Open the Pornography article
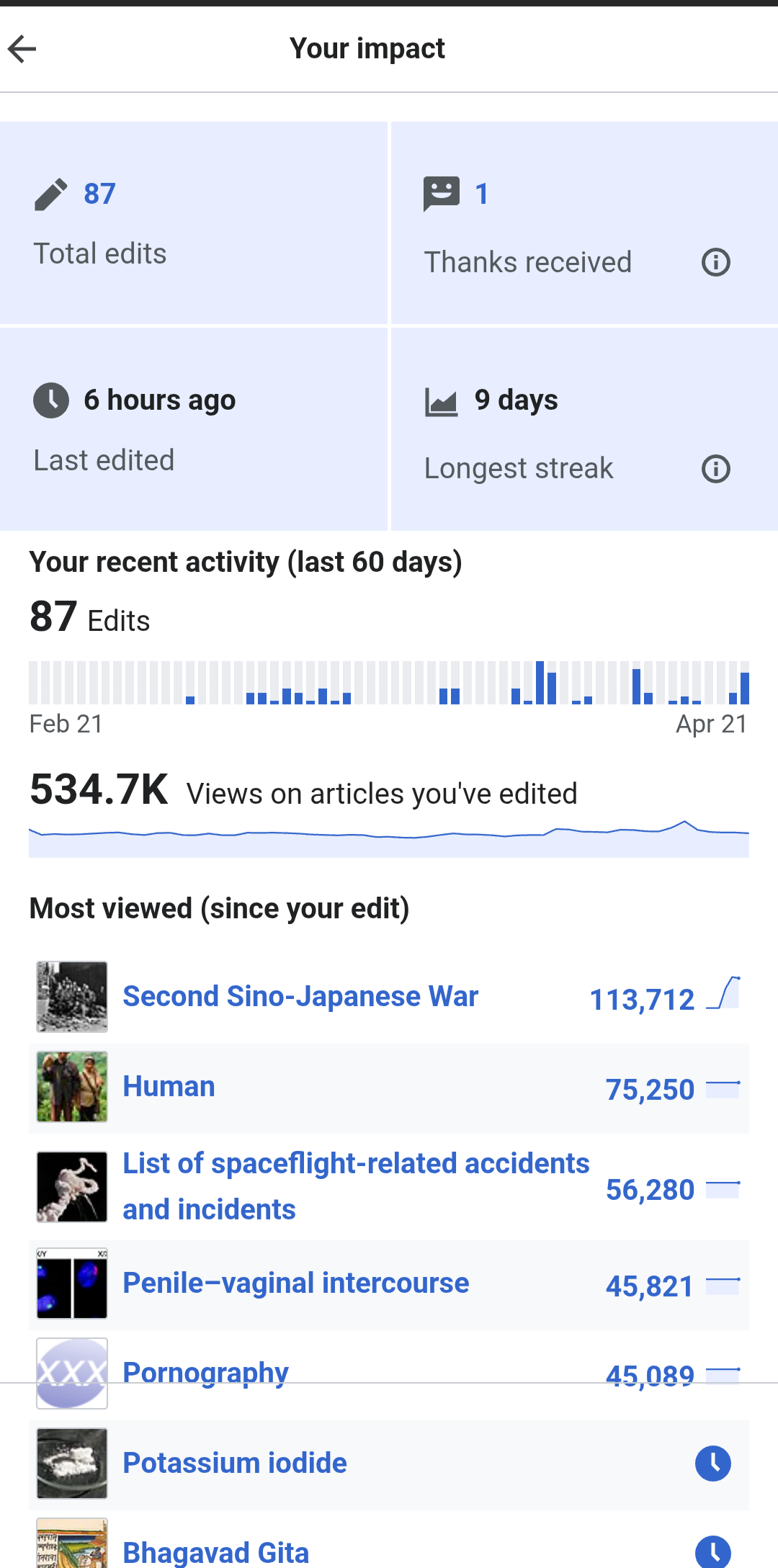Image resolution: width=778 pixels, height=1568 pixels. (x=205, y=1373)
